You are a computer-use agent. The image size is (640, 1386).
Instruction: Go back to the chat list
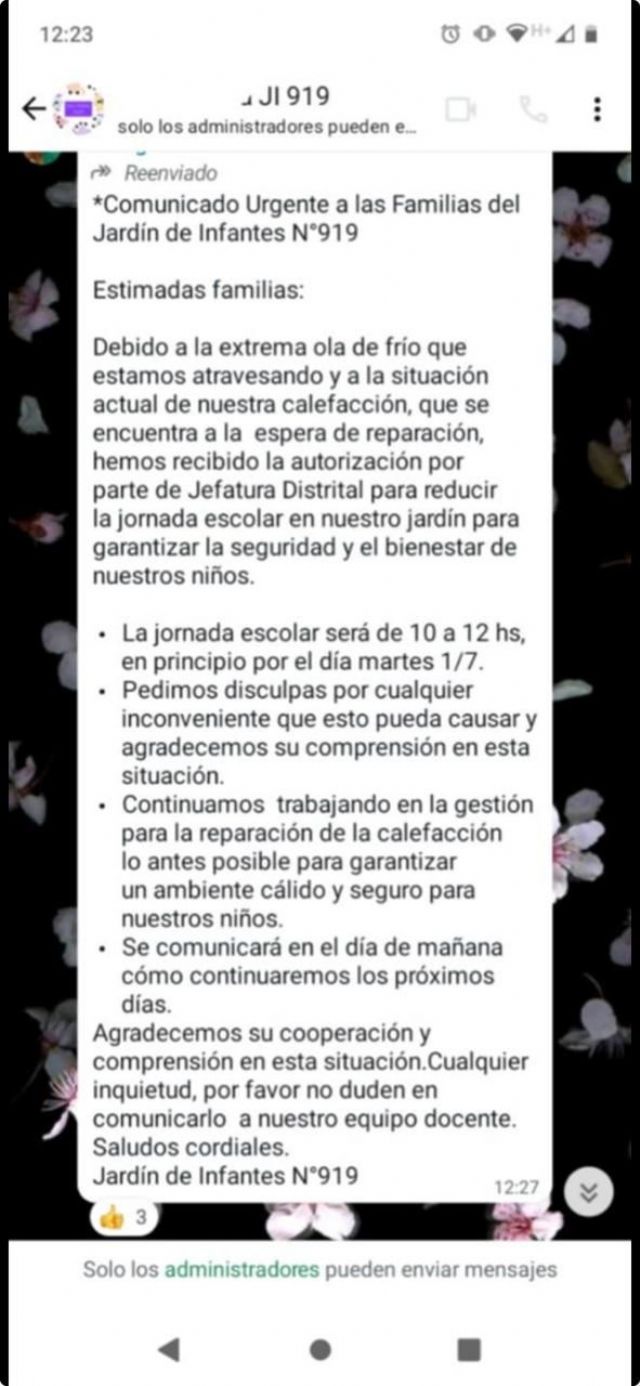[33, 109]
